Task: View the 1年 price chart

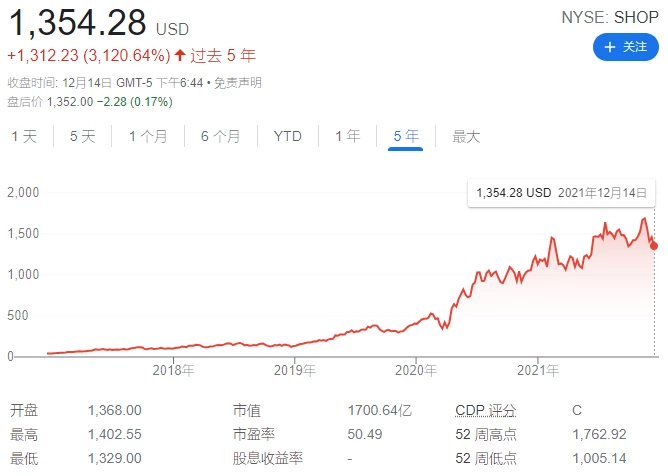Action: pos(347,137)
